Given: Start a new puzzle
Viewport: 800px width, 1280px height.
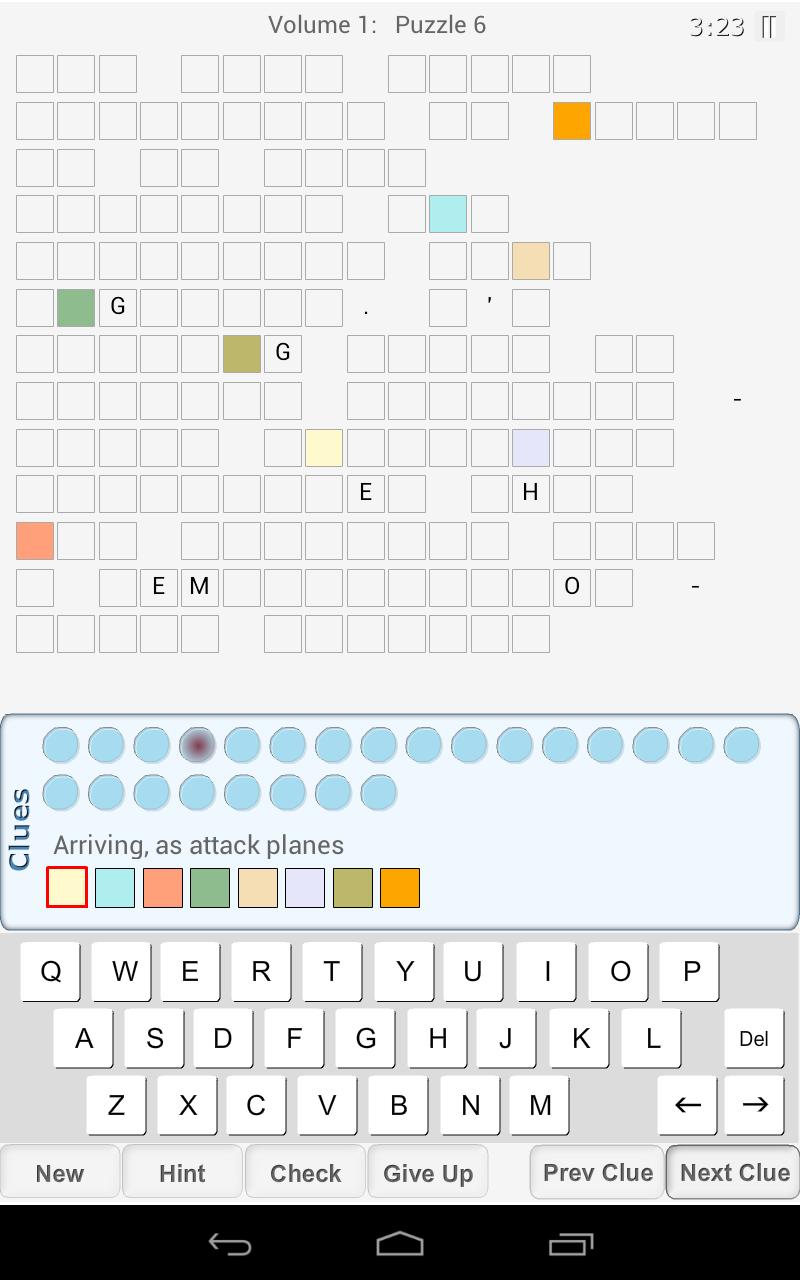Looking at the screenshot, I should coord(60,1173).
